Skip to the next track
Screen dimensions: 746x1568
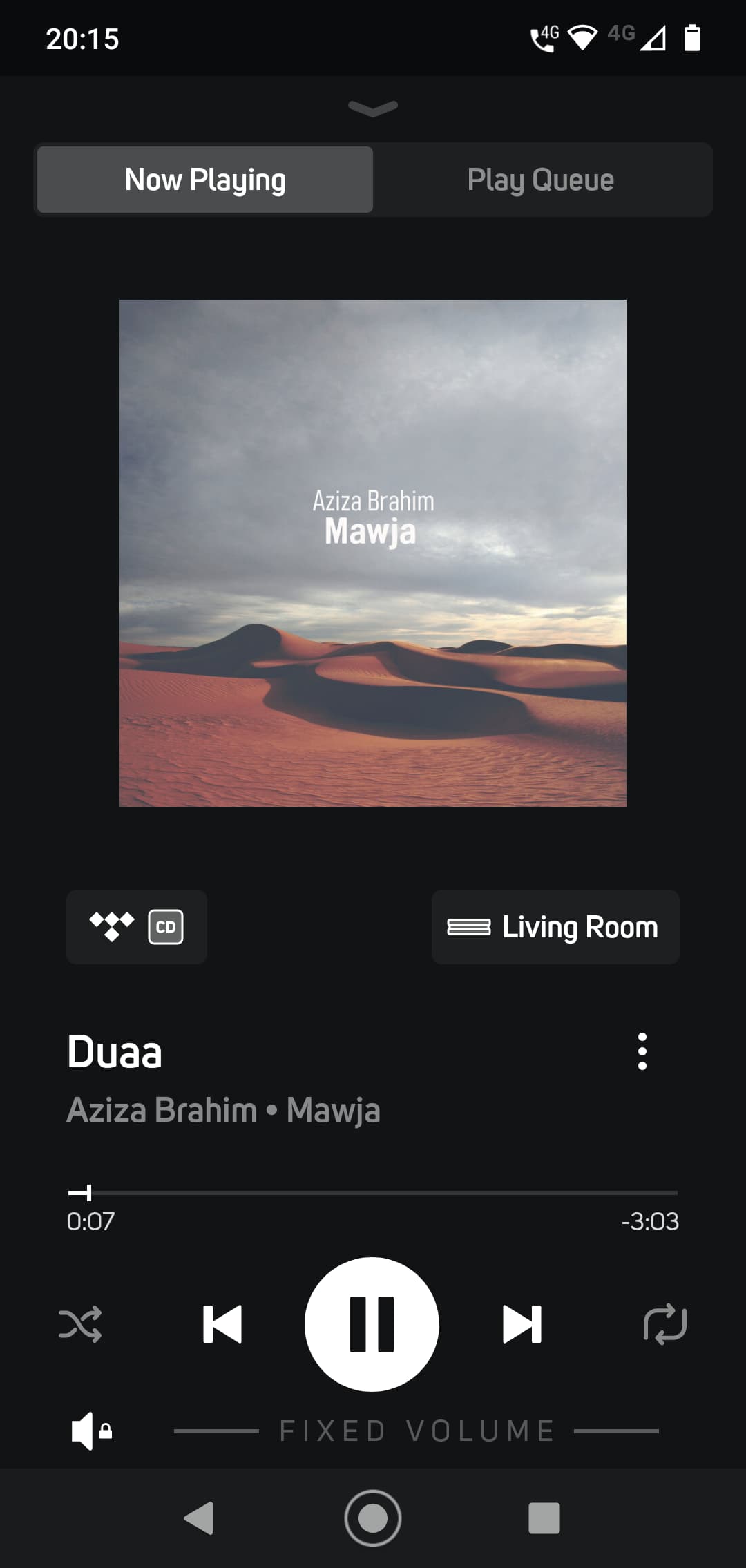tap(522, 1324)
